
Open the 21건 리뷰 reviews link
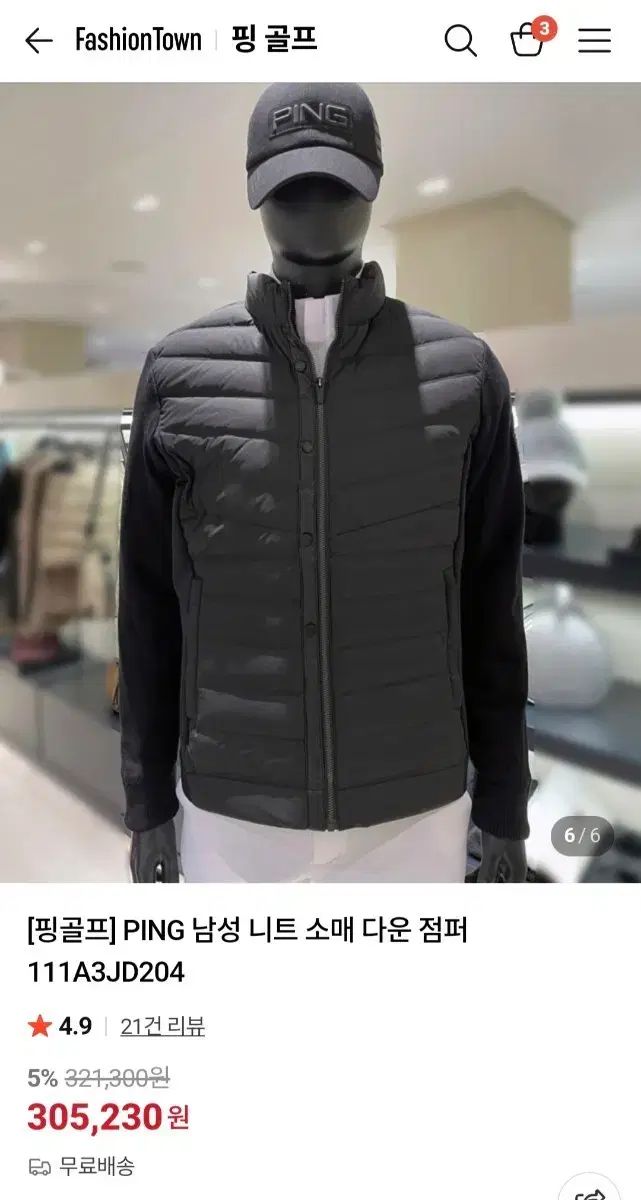click(162, 1026)
